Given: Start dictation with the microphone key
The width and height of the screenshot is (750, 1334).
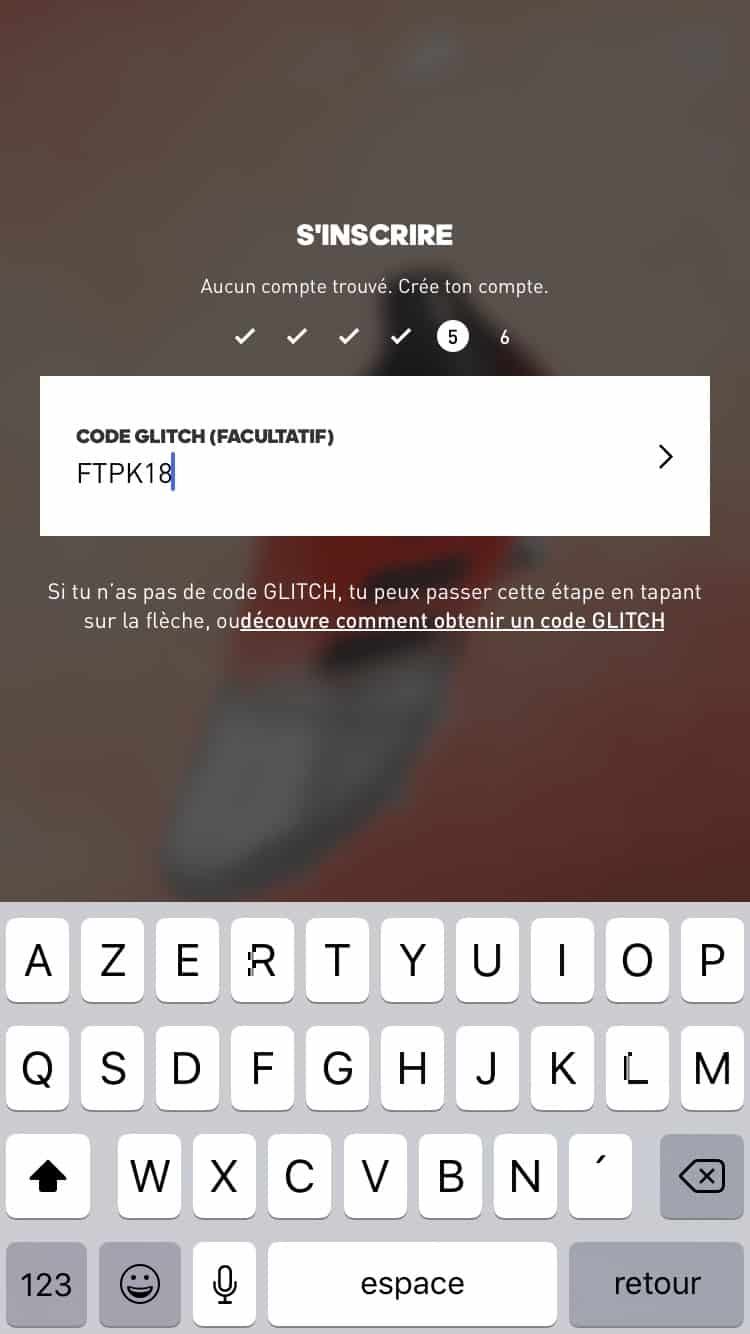Looking at the screenshot, I should tap(225, 1284).
